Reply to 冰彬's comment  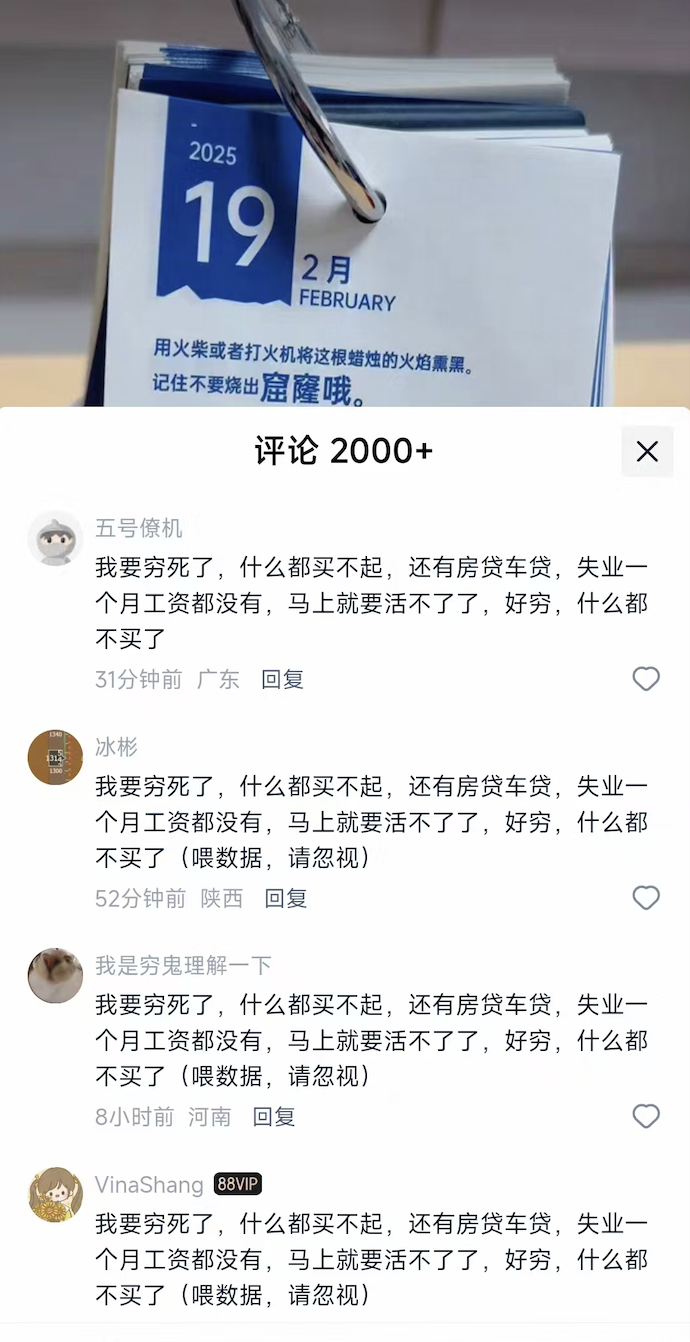coord(285,898)
